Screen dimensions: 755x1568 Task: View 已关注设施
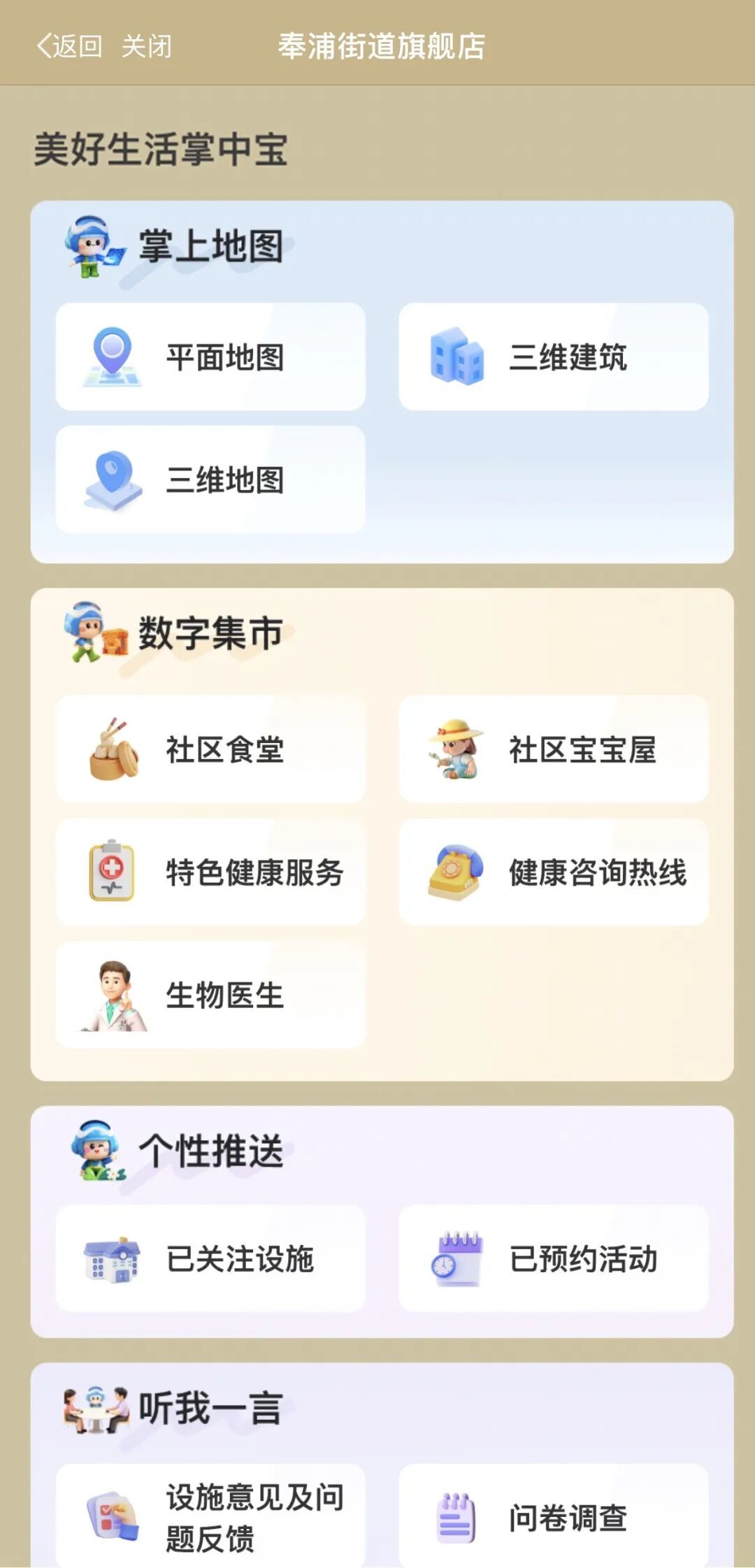tap(210, 1258)
